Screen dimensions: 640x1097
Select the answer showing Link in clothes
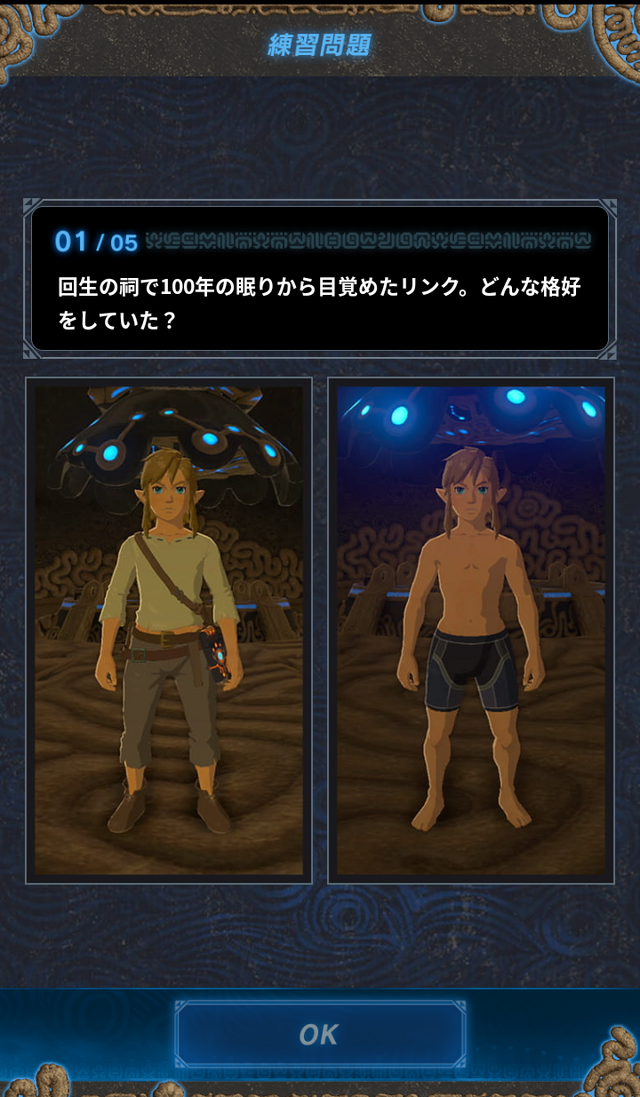168,630
